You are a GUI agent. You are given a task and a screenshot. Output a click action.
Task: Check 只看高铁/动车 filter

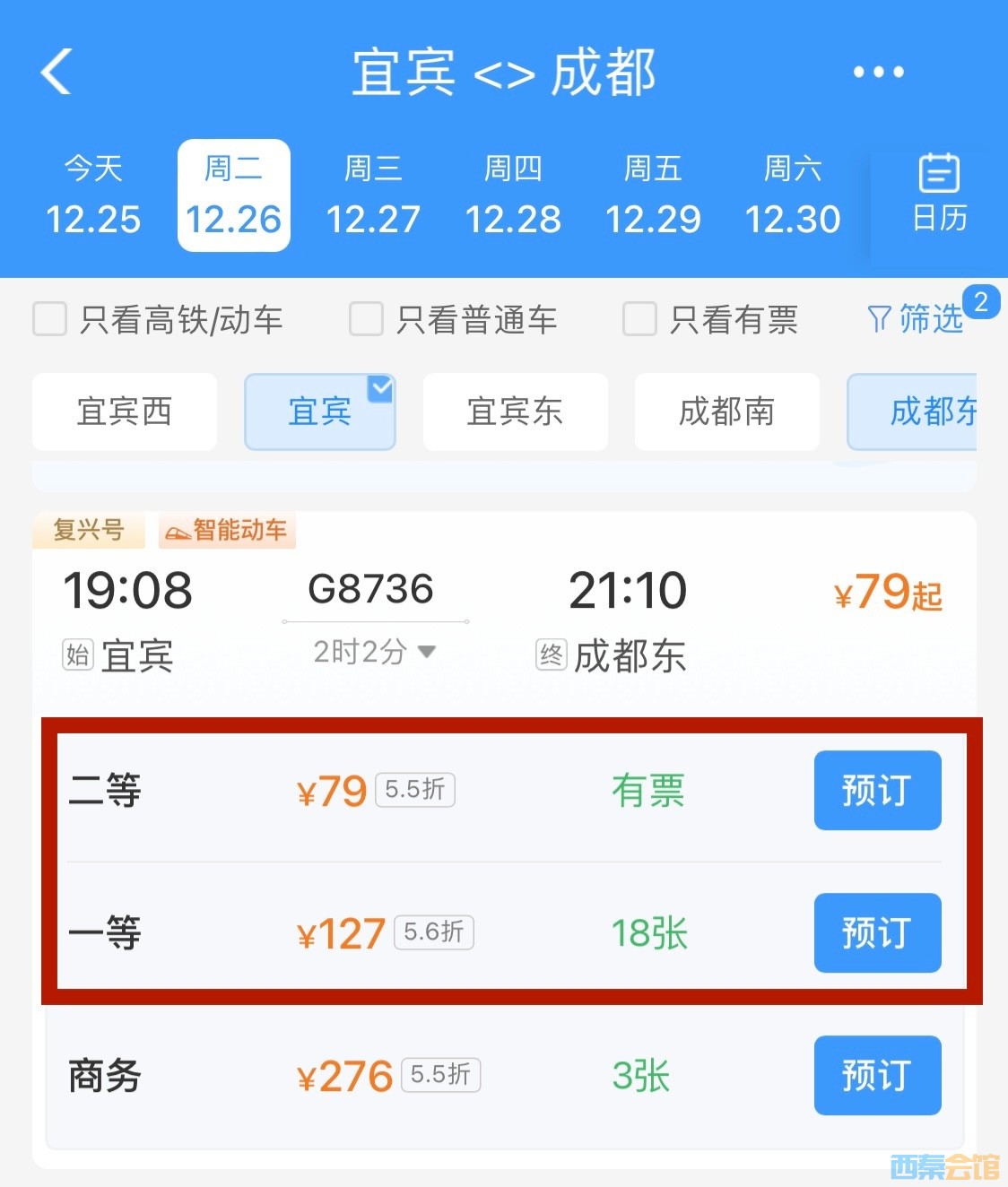(x=50, y=319)
